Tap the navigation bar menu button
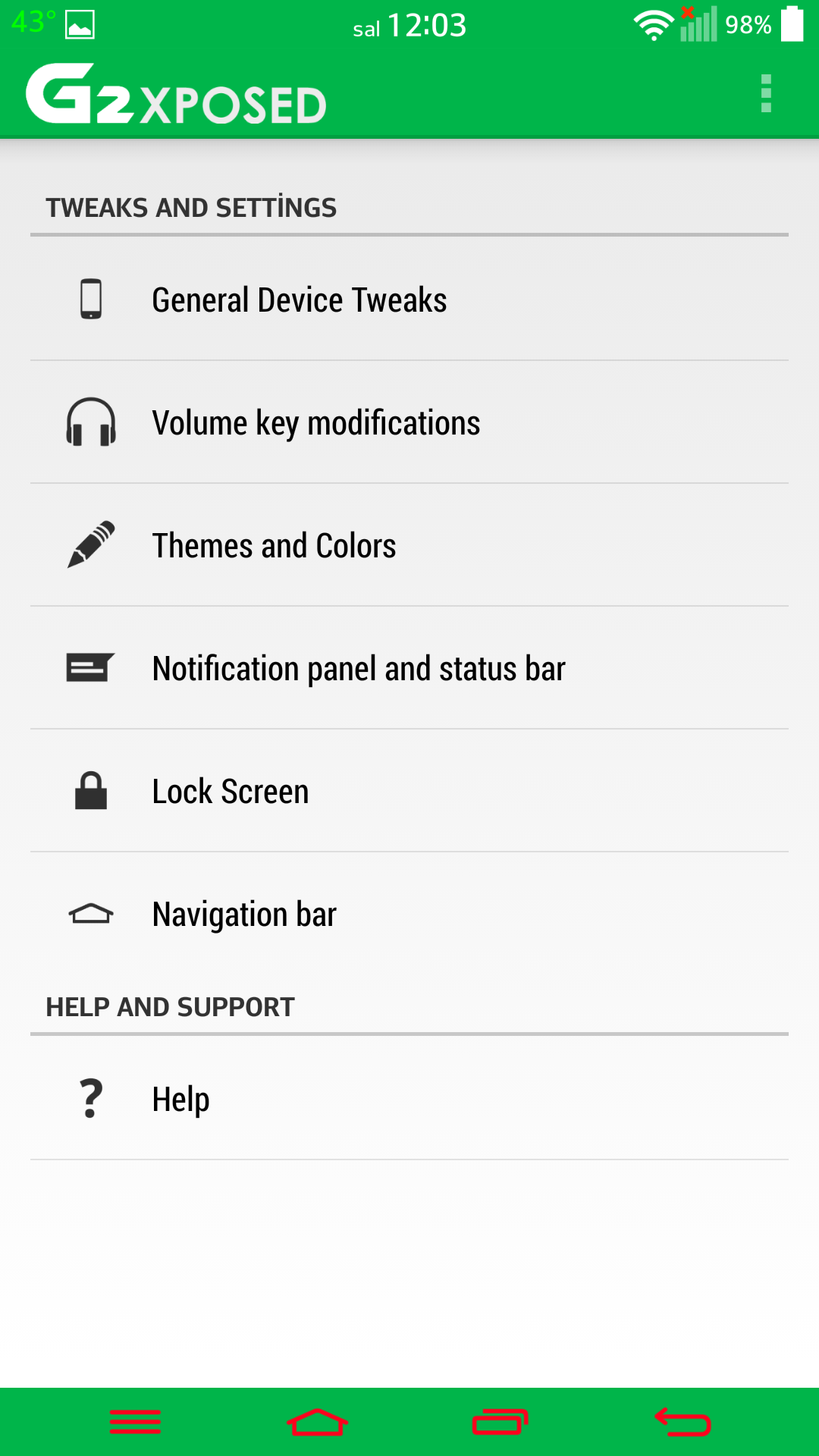 pos(136,1422)
